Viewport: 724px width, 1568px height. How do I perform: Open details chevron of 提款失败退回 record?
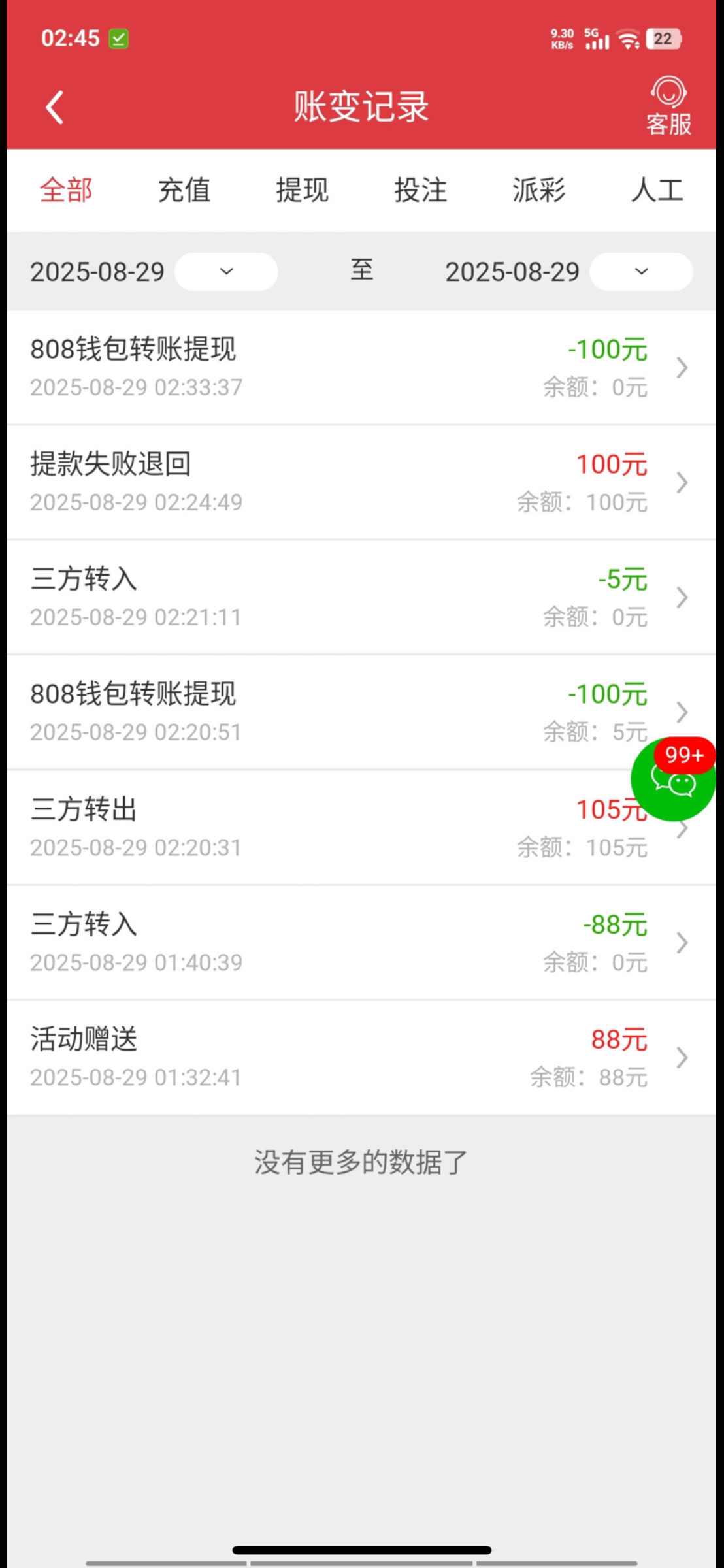coord(682,483)
